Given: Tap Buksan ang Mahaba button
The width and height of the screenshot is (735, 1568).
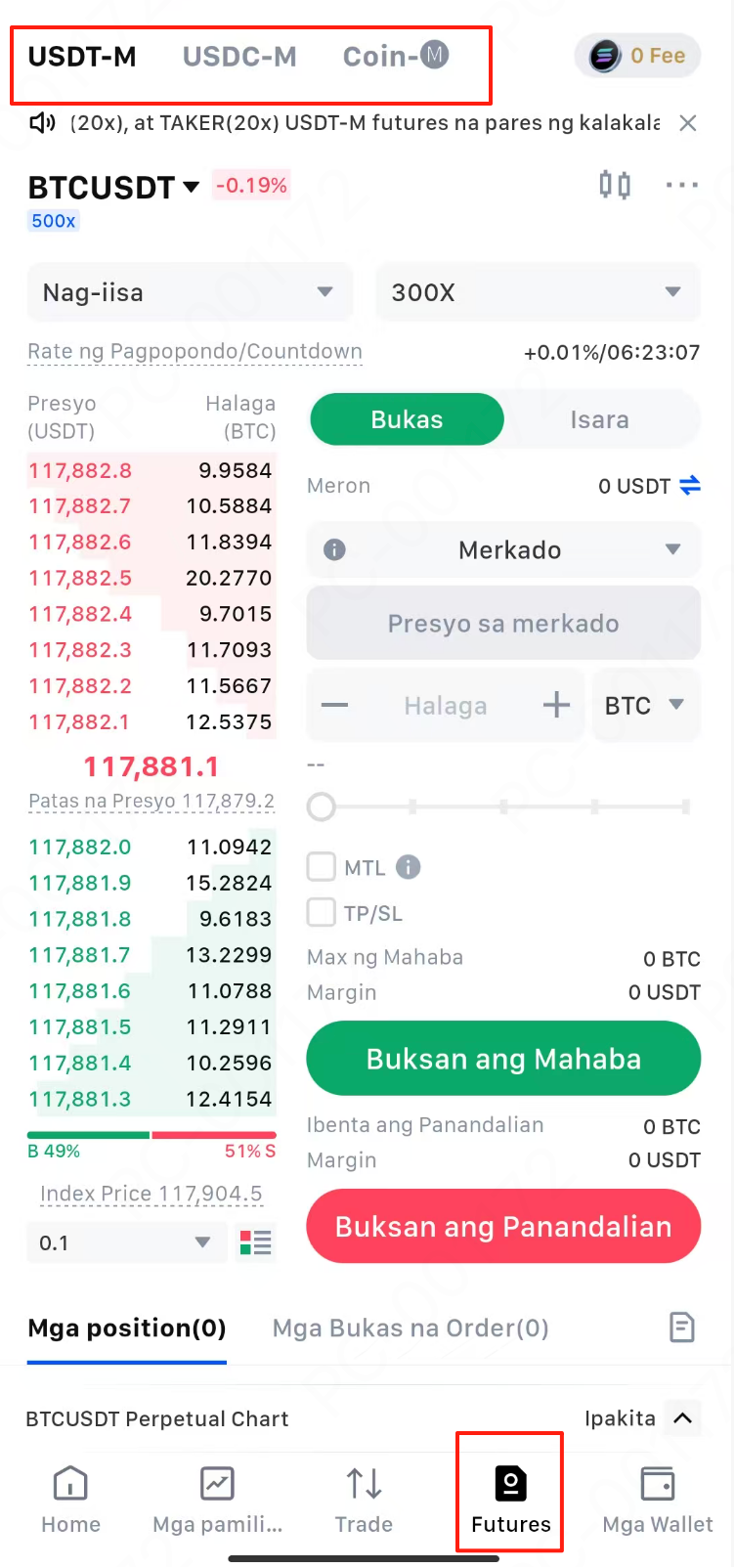Looking at the screenshot, I should pyautogui.click(x=503, y=1059).
